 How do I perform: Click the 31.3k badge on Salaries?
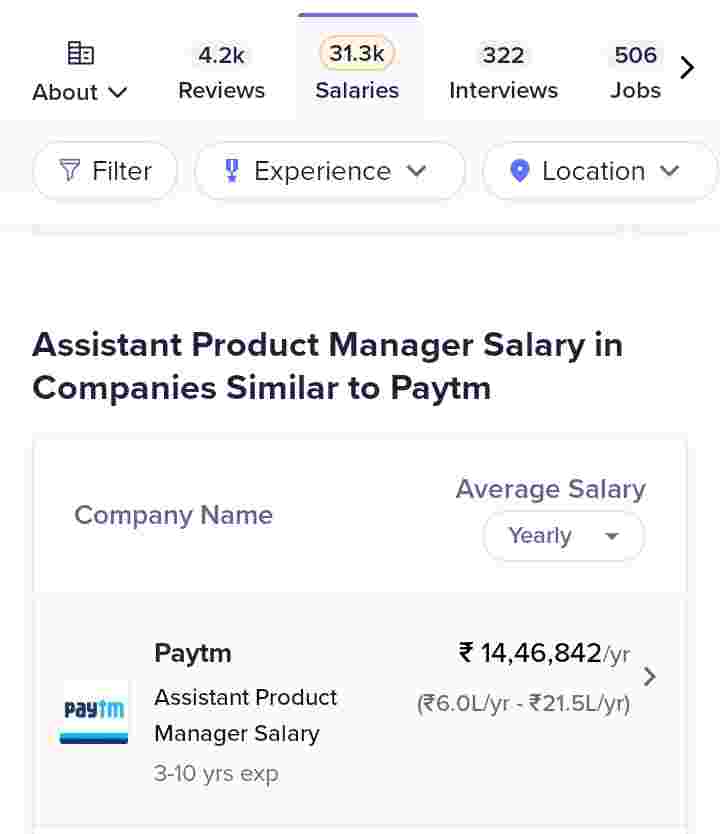tap(357, 55)
